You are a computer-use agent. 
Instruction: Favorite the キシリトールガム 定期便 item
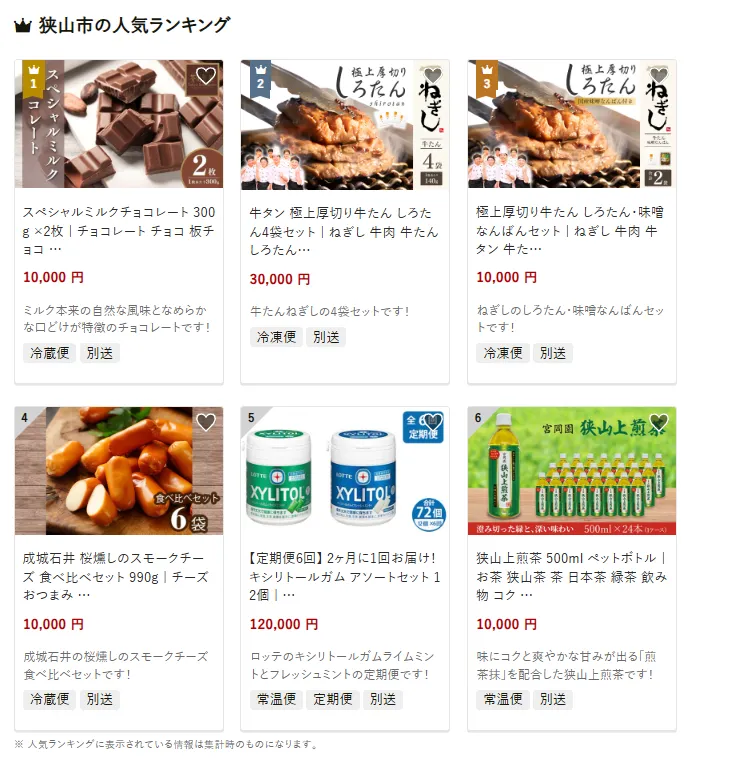coord(432,423)
